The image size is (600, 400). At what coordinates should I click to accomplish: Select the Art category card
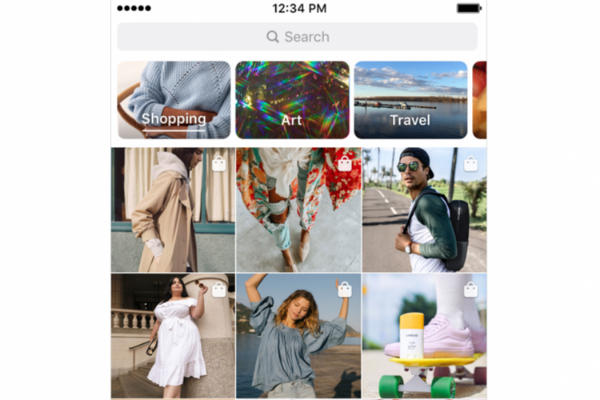click(x=291, y=100)
